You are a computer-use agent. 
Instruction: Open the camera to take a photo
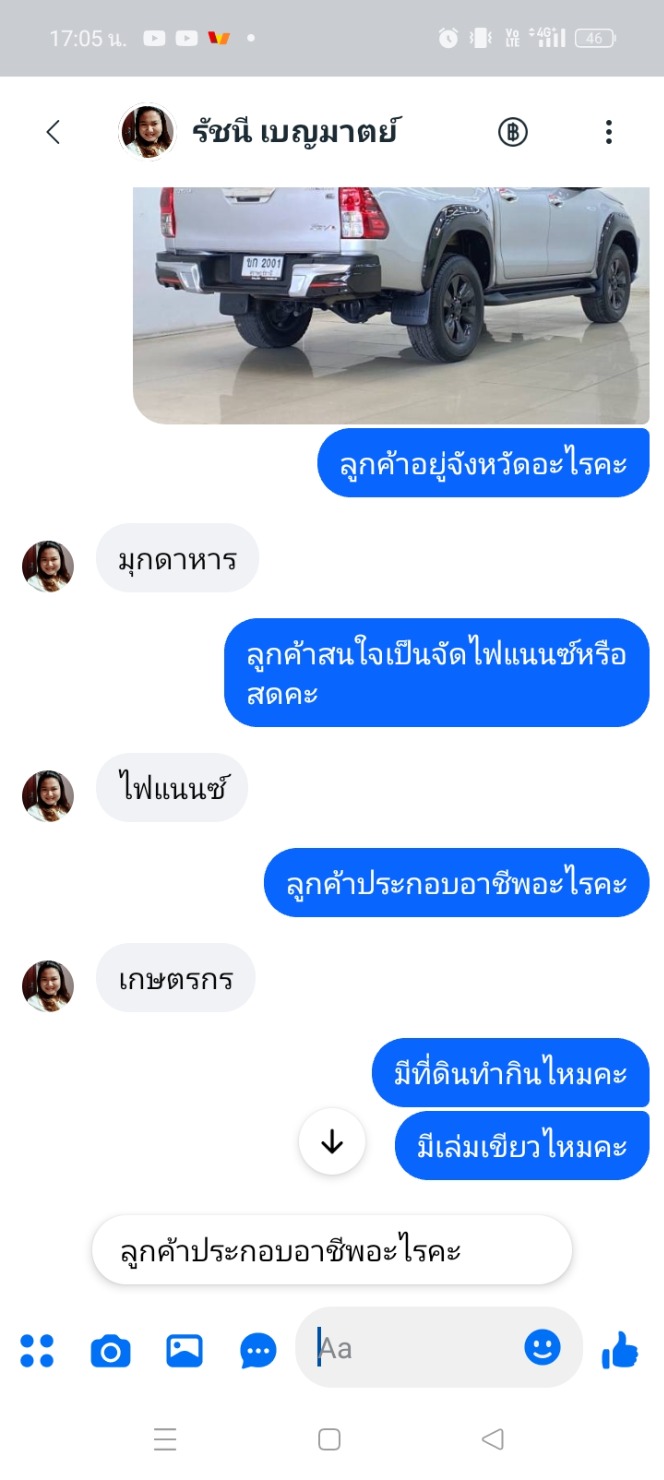pyautogui.click(x=110, y=1351)
